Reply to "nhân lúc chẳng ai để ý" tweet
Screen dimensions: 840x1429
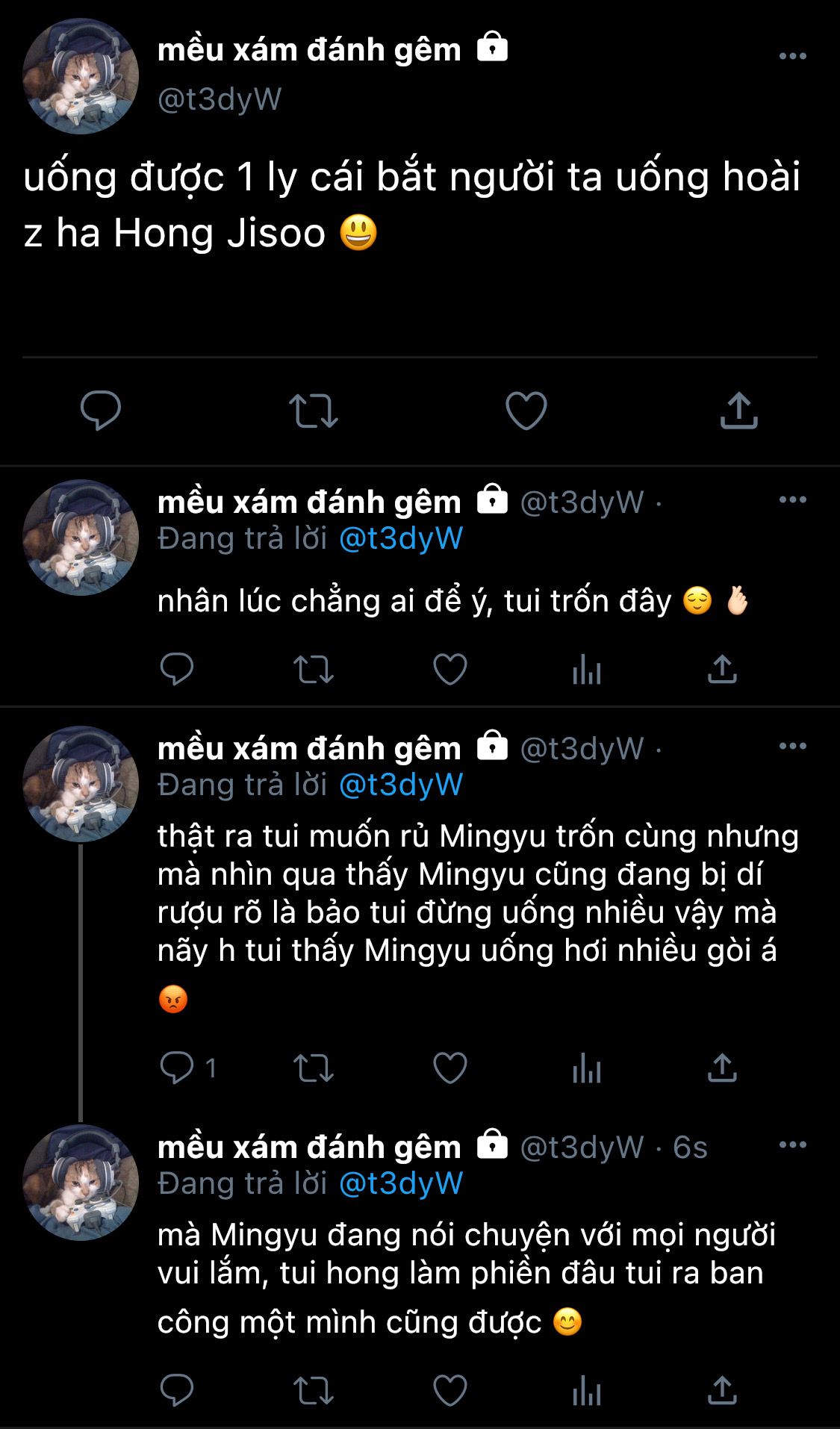tap(177, 670)
